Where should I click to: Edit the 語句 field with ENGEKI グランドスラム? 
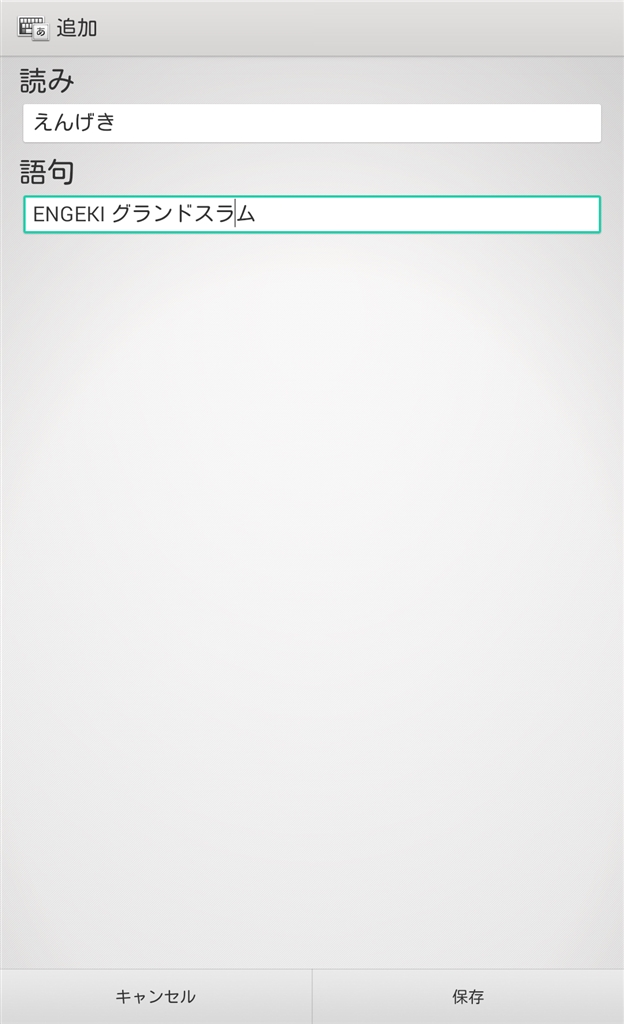click(x=311, y=214)
